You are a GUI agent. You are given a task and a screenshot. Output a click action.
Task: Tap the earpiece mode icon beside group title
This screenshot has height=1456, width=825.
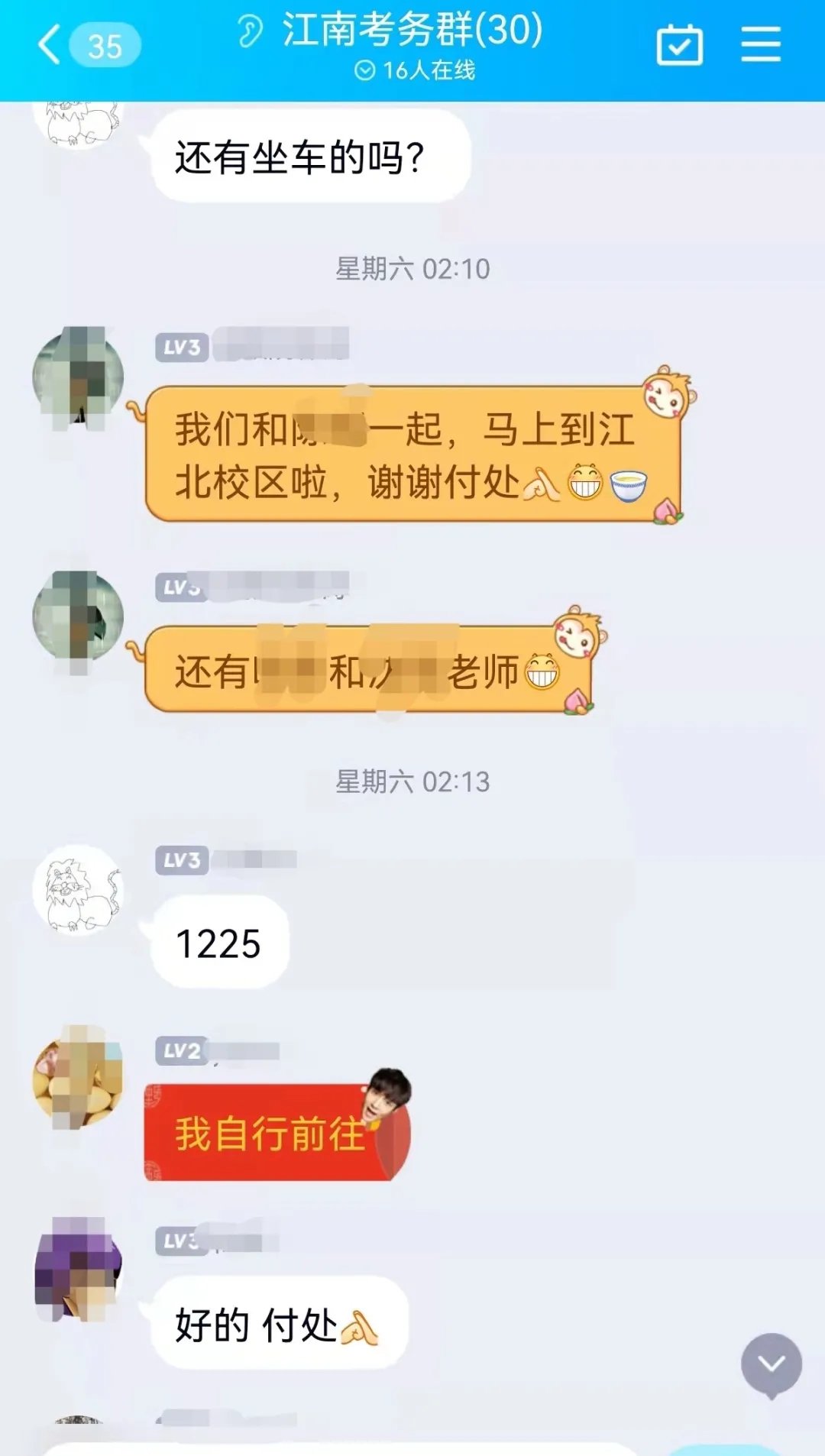pos(249,31)
